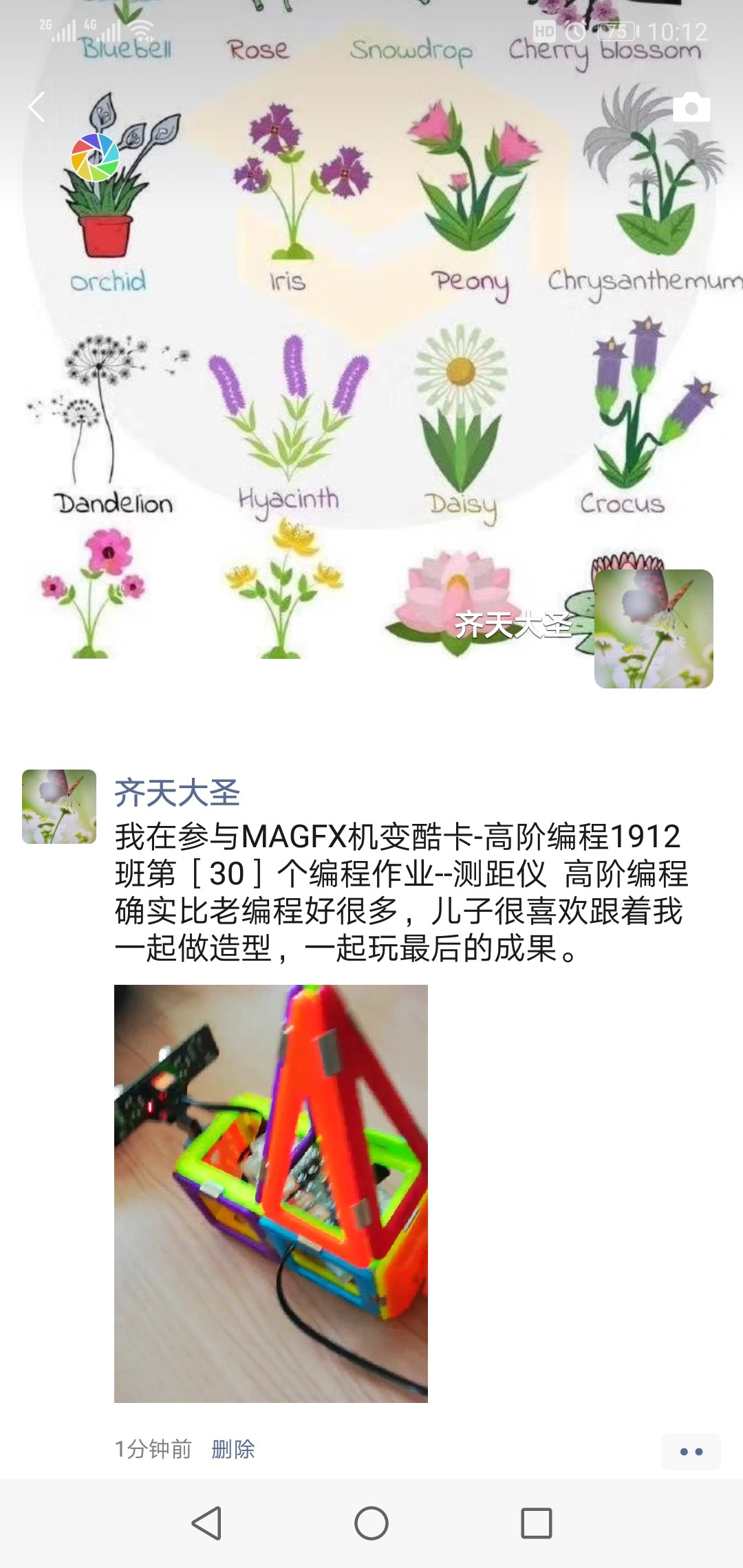View the magnetic-tile photo in the post
Screen dimensions: 743x1568
[270, 1193]
